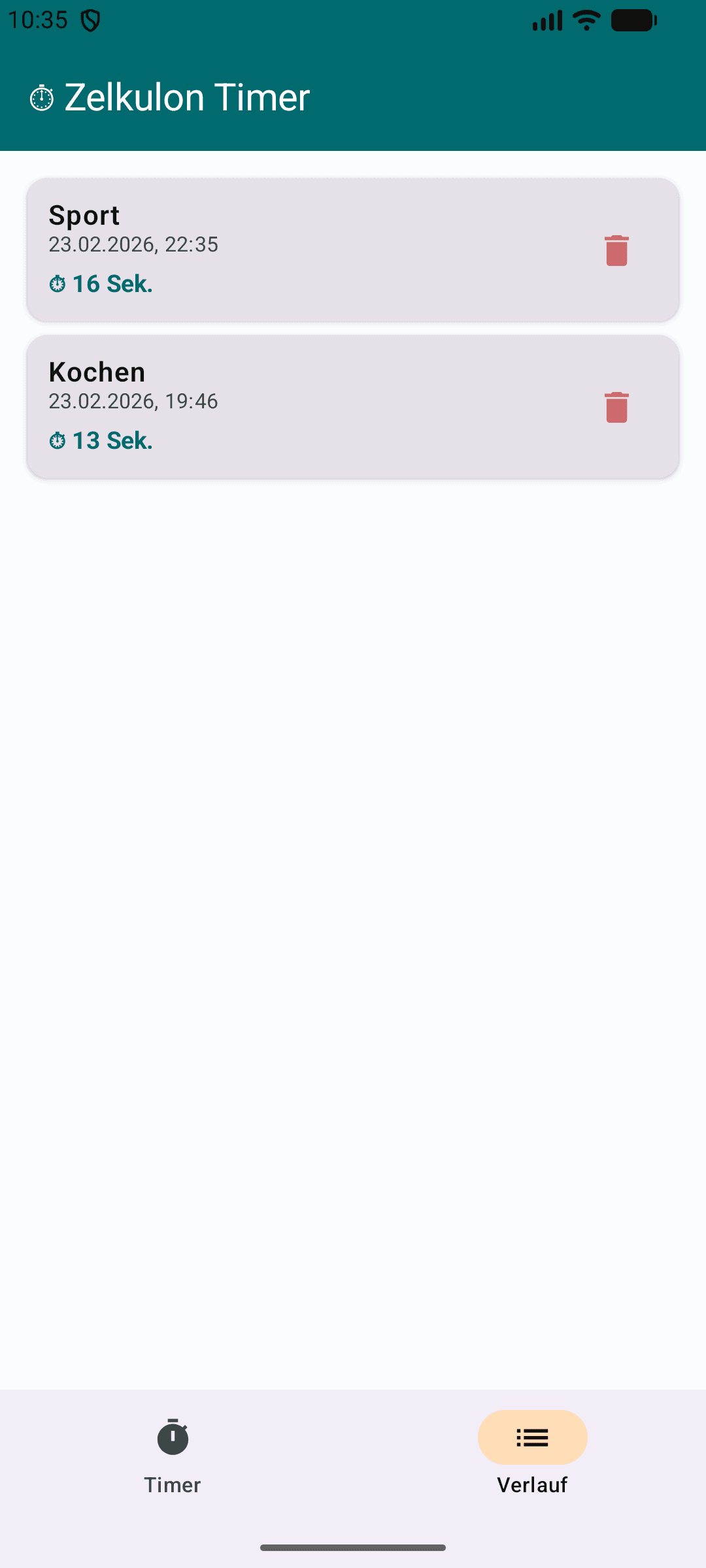Delete the Kochen timer entry via trash icon
706x1568 pixels.
pos(615,406)
